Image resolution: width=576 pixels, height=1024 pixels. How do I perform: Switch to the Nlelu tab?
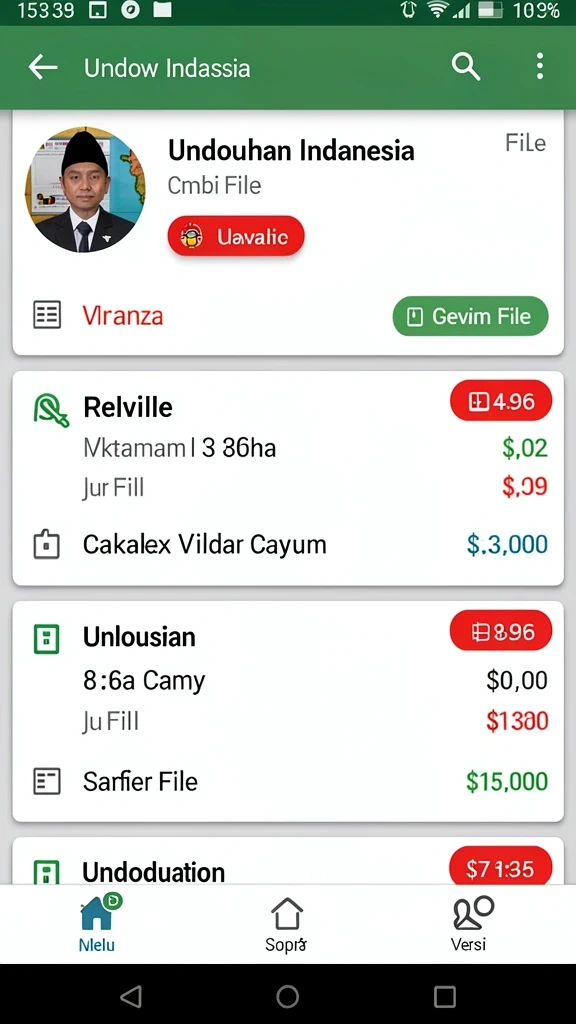pos(97,923)
